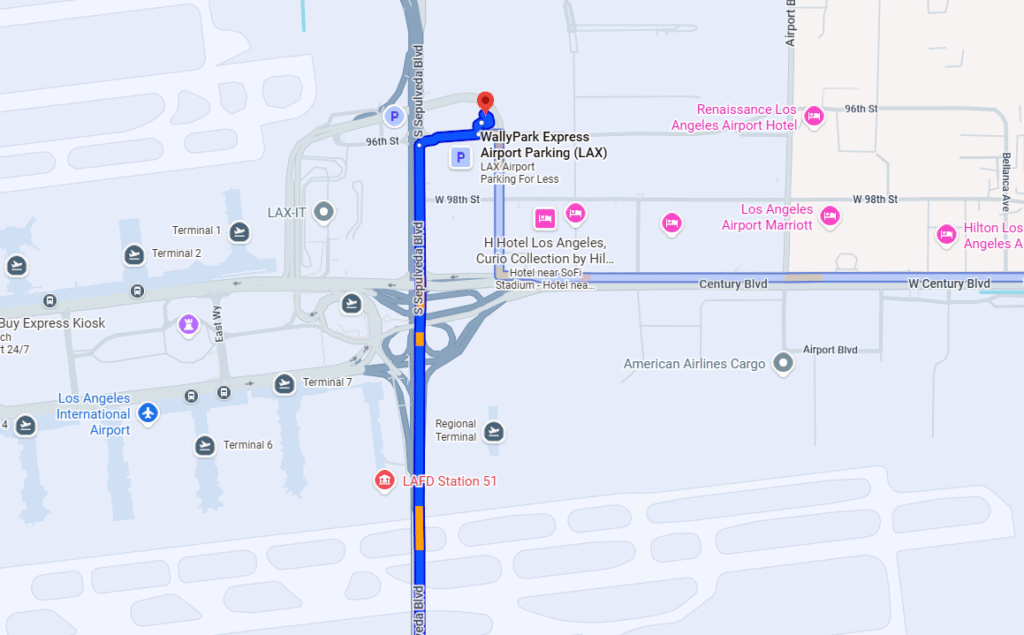Open Terminal 1 place marker
The image size is (1024, 635).
[239, 232]
